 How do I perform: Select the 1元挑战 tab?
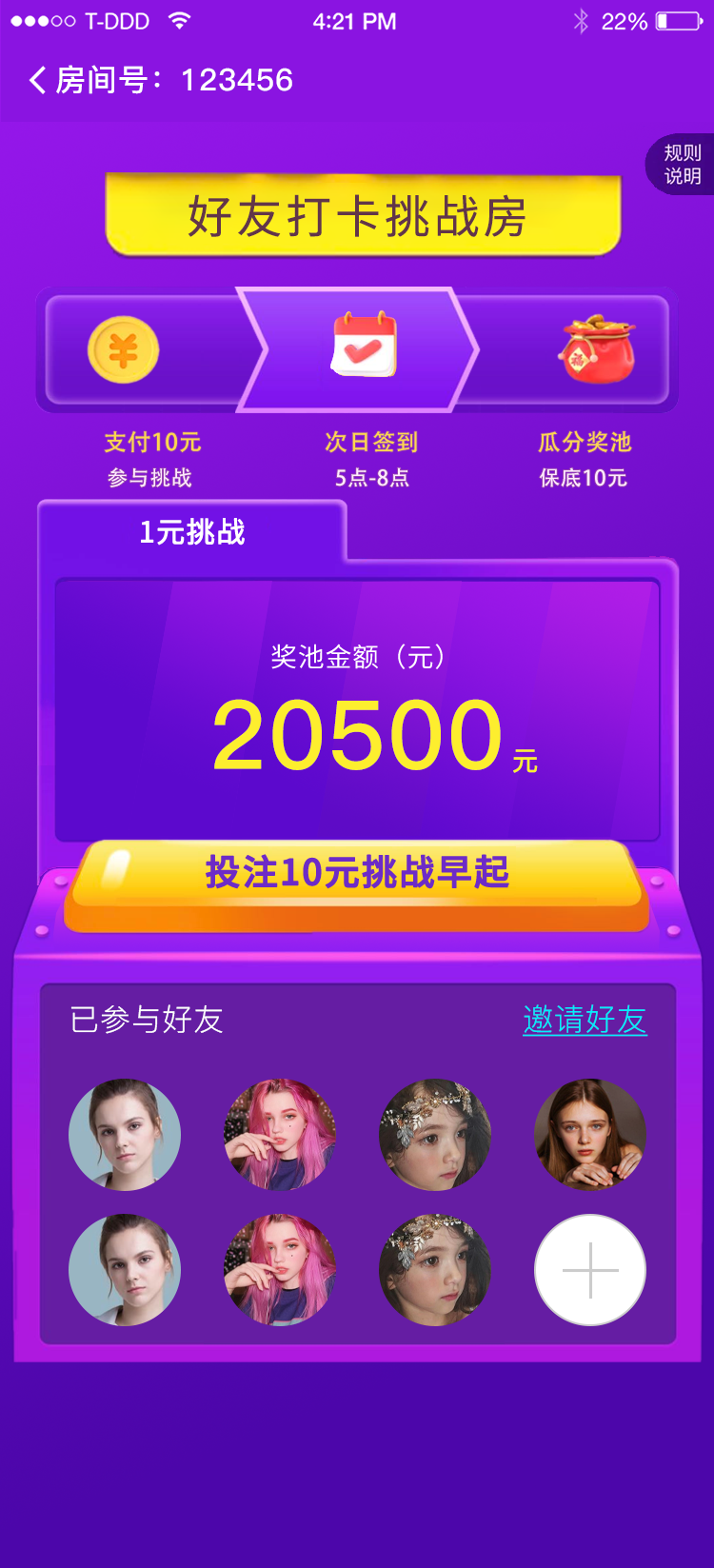[x=192, y=532]
